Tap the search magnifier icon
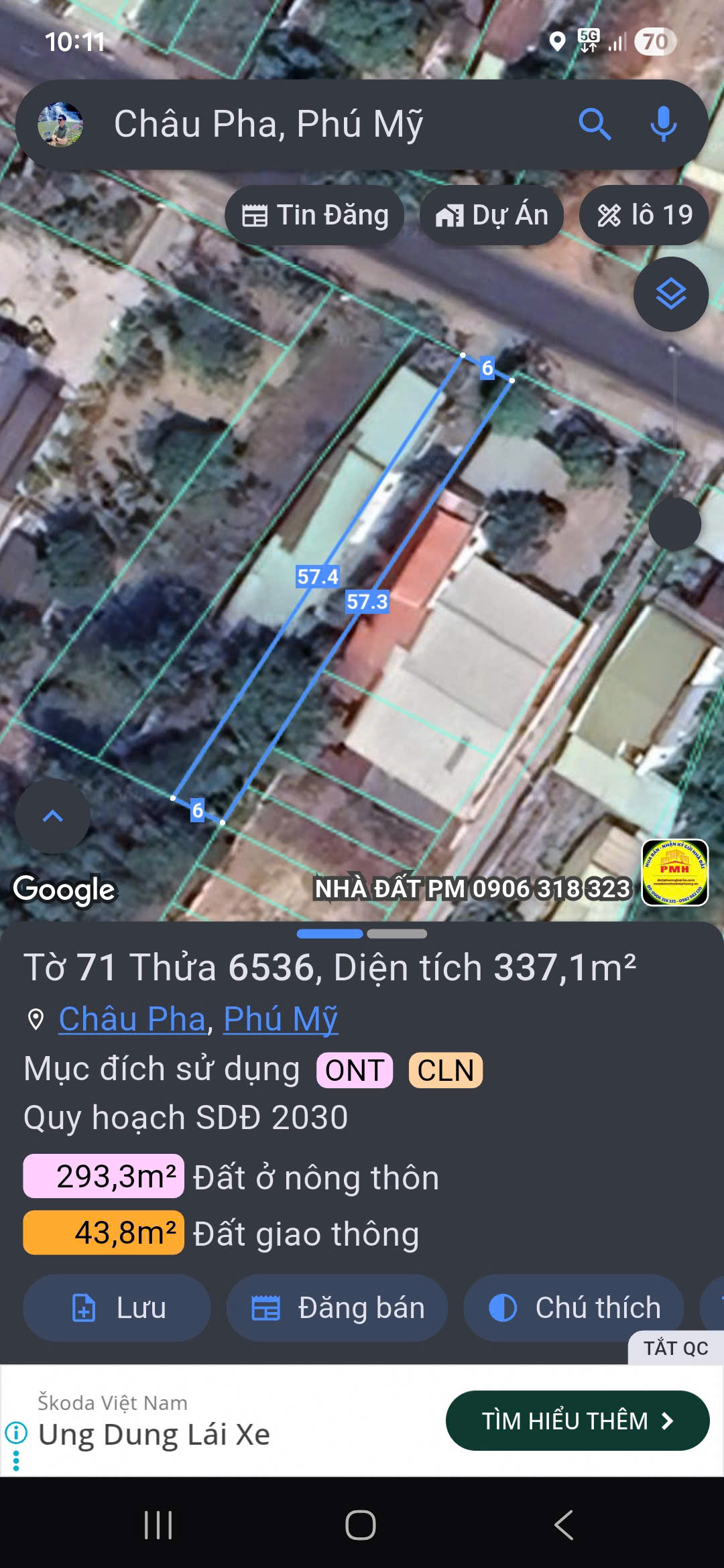Viewport: 724px width, 1568px height. (594, 125)
